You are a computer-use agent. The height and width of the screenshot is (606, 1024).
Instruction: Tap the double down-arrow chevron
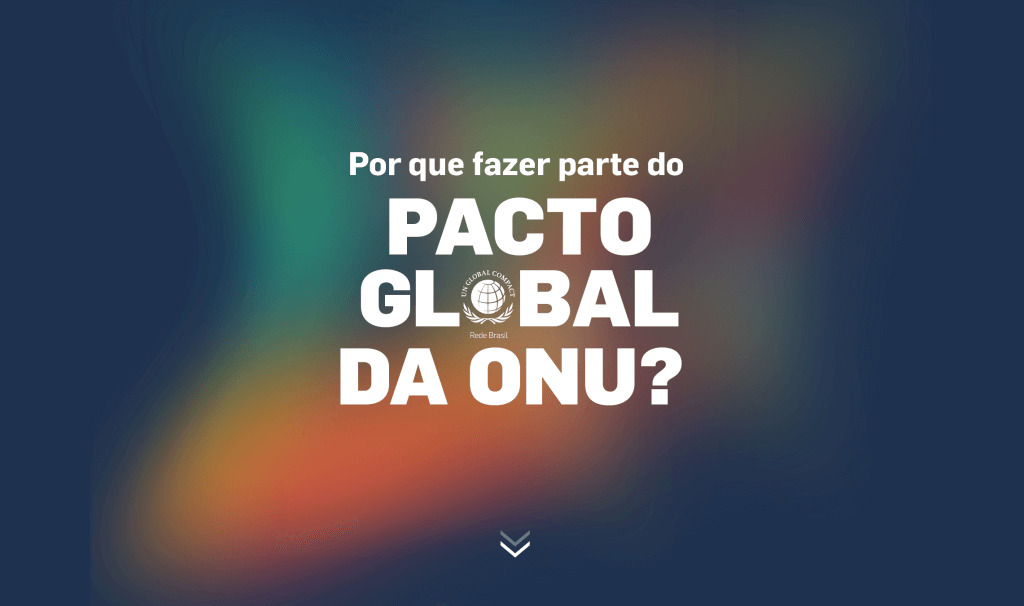point(514,543)
